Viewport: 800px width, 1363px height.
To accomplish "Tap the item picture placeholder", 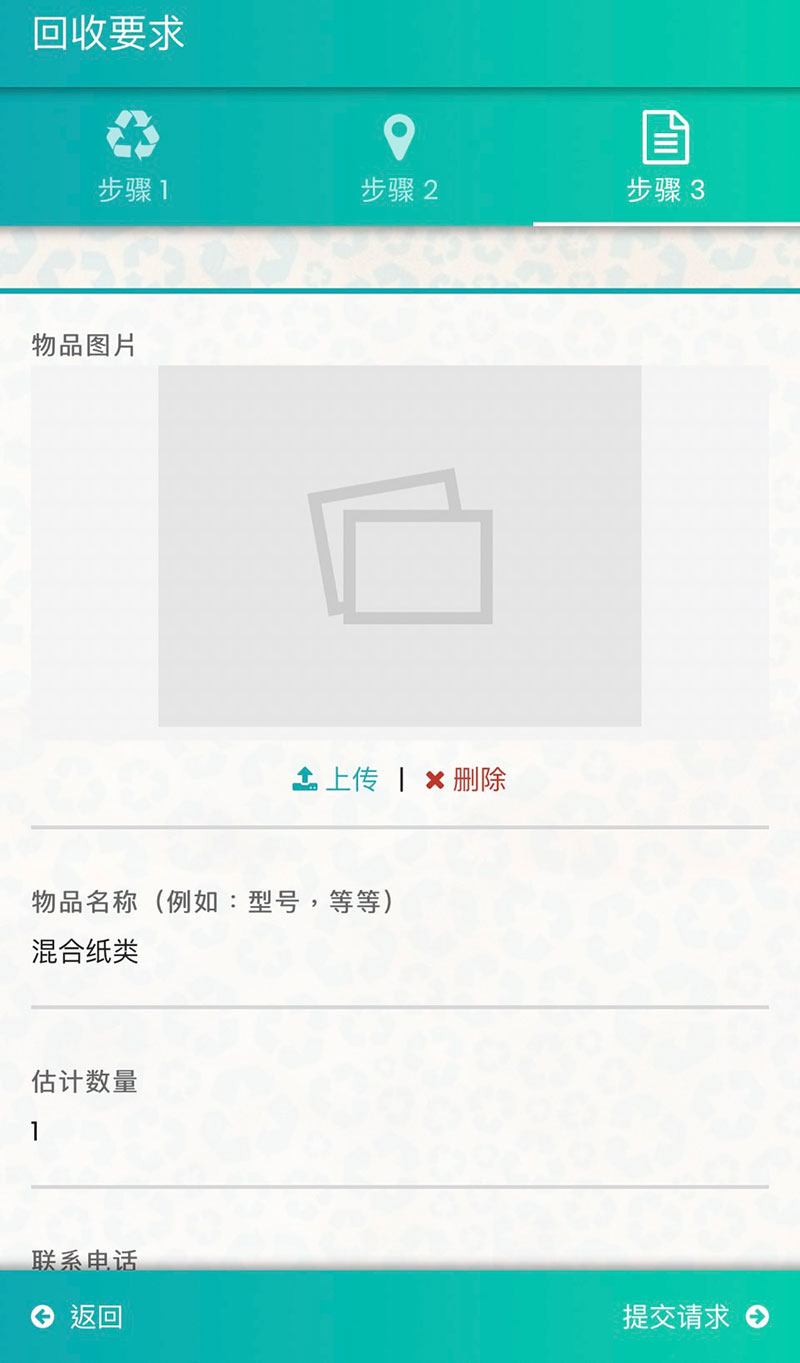I will coord(399,546).
